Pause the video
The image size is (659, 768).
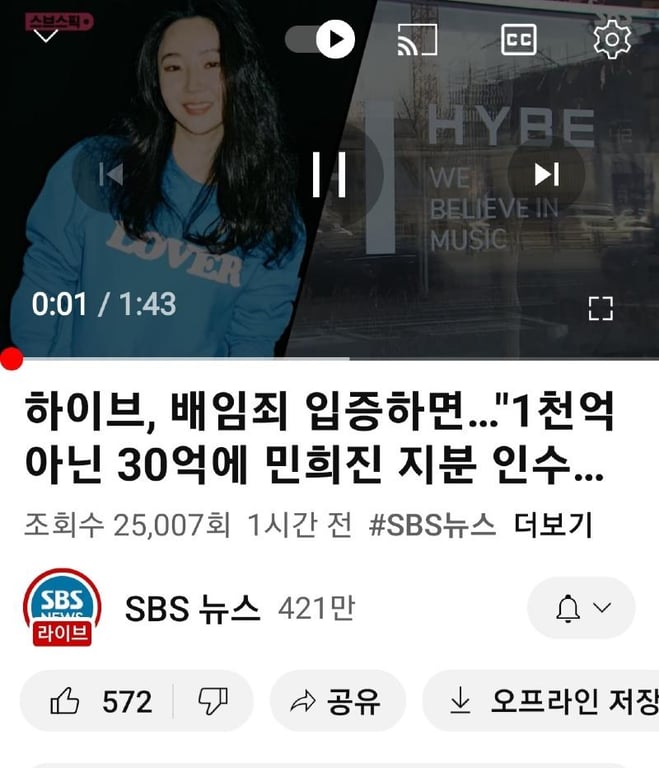click(329, 175)
